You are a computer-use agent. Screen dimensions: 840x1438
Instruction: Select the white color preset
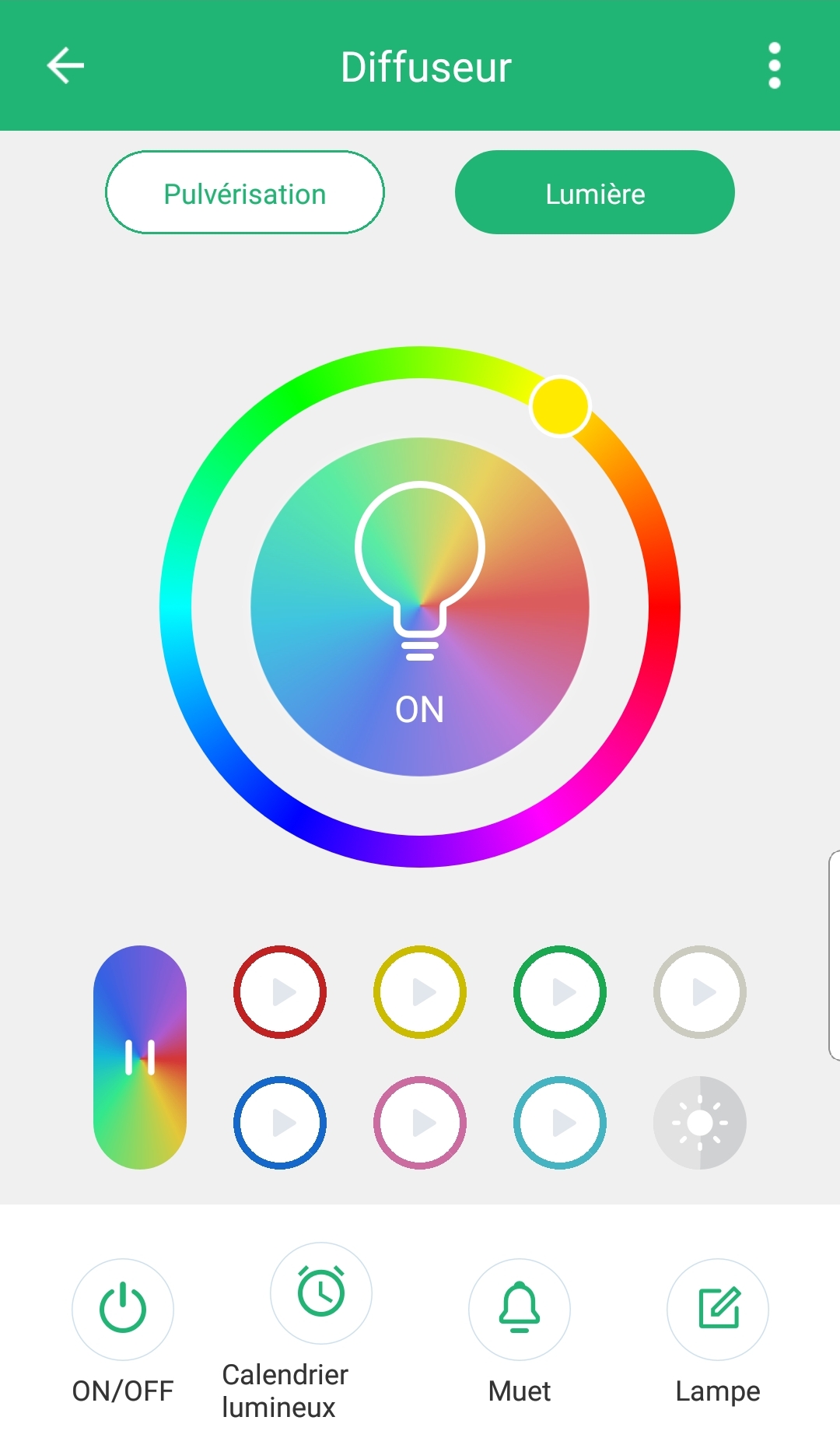[700, 992]
